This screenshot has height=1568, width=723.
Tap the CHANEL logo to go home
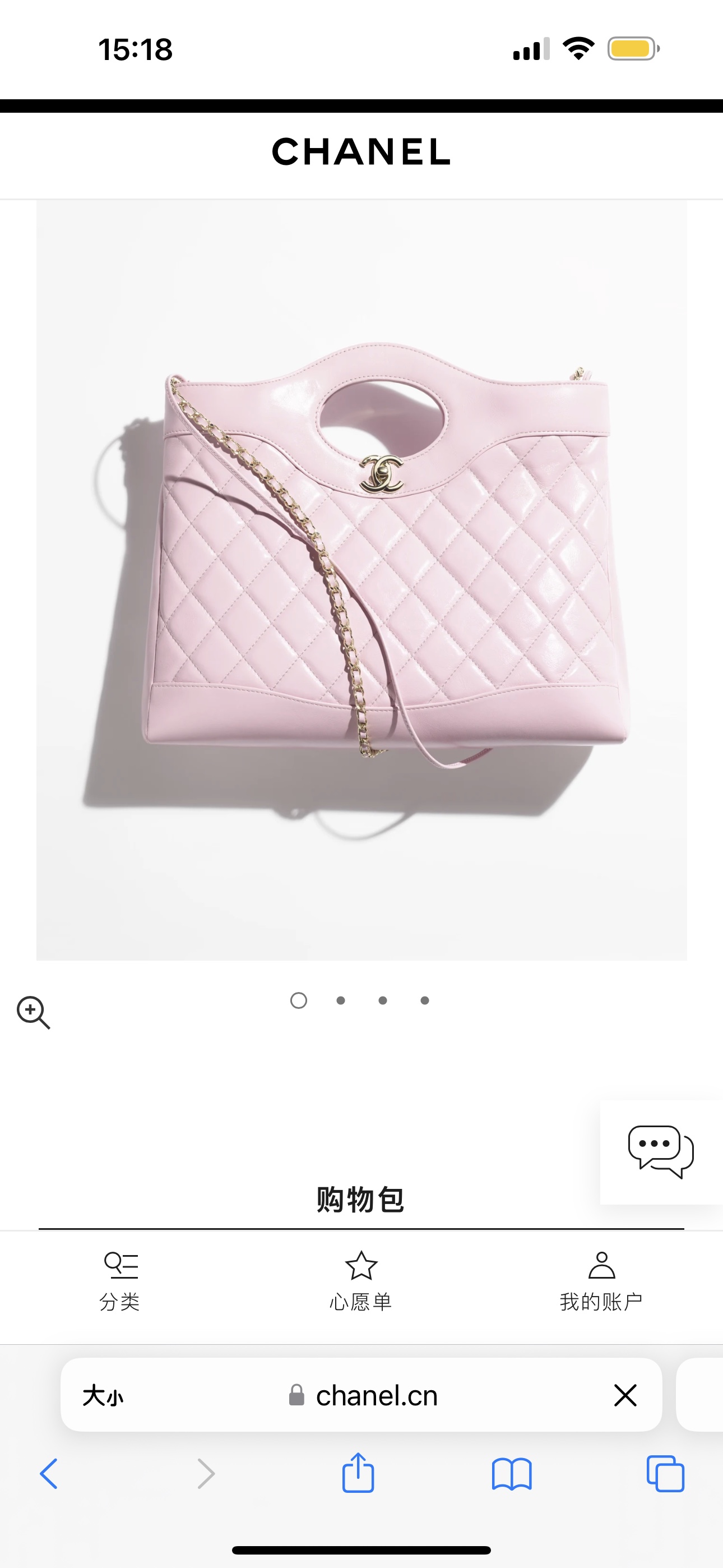[361, 151]
